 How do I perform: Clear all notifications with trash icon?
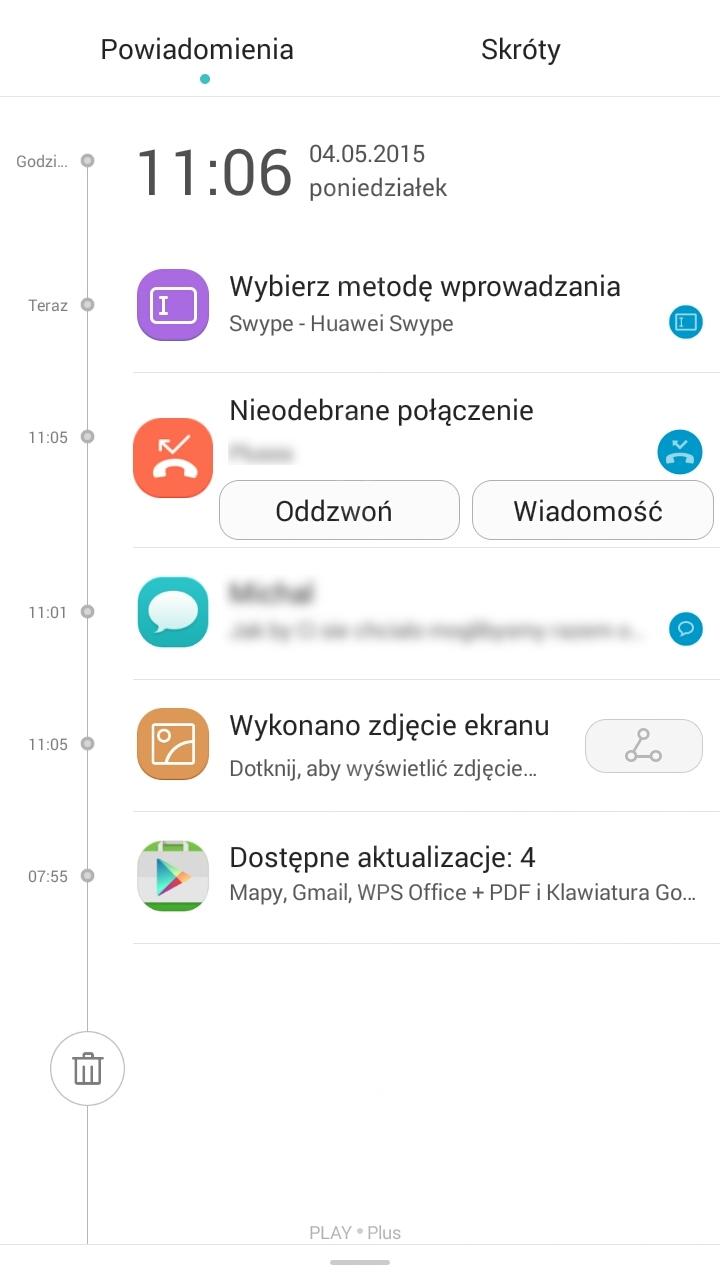click(88, 1069)
